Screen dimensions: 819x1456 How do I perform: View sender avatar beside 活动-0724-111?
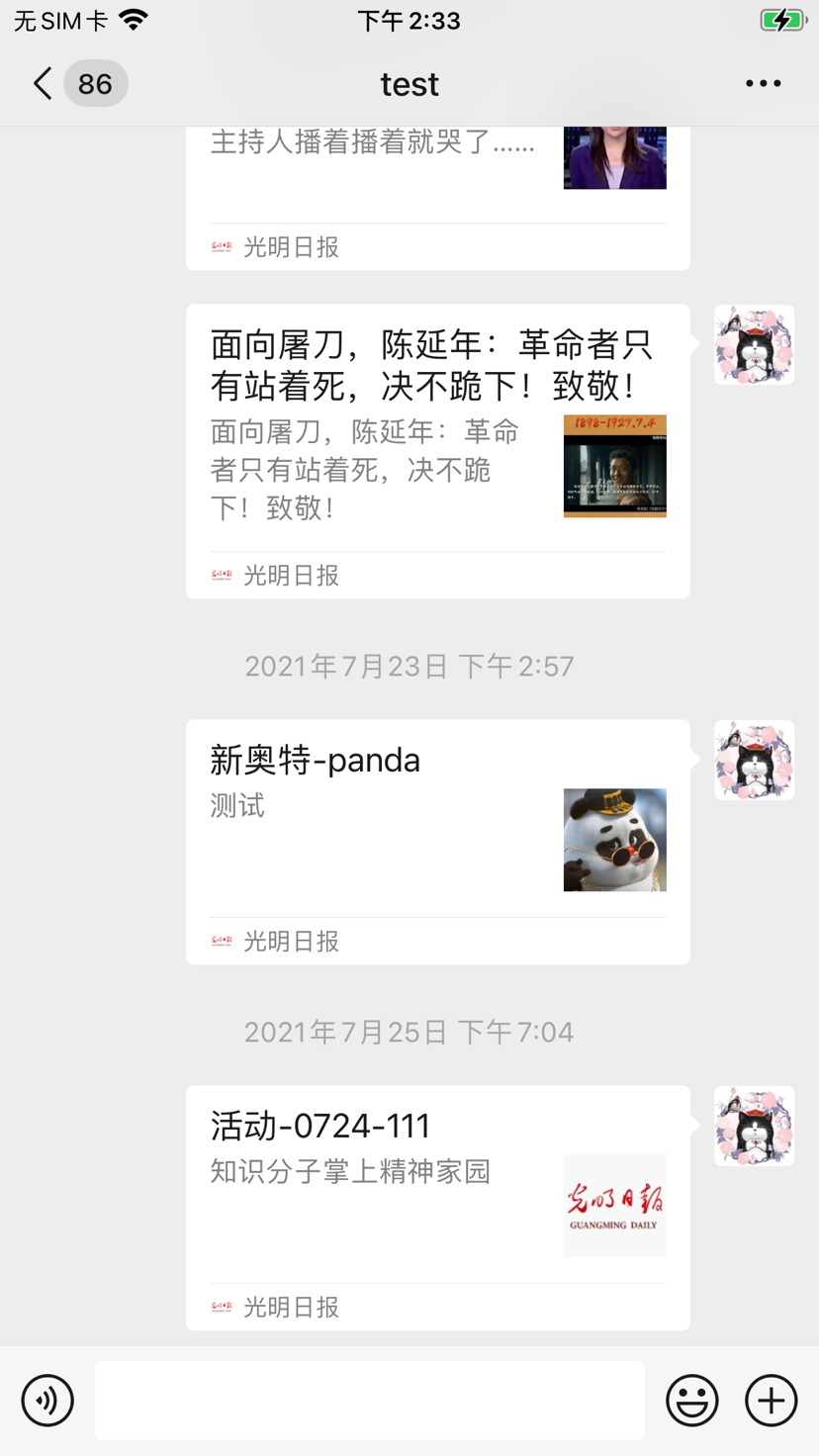tap(754, 1126)
